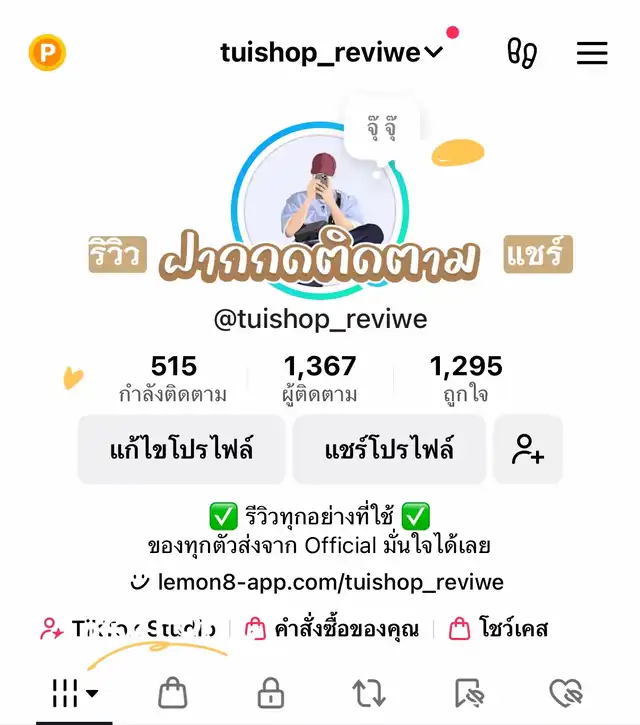Switch to the saved bookmarks tab
Viewport: 640px width, 725px height.
pyautogui.click(x=467, y=692)
